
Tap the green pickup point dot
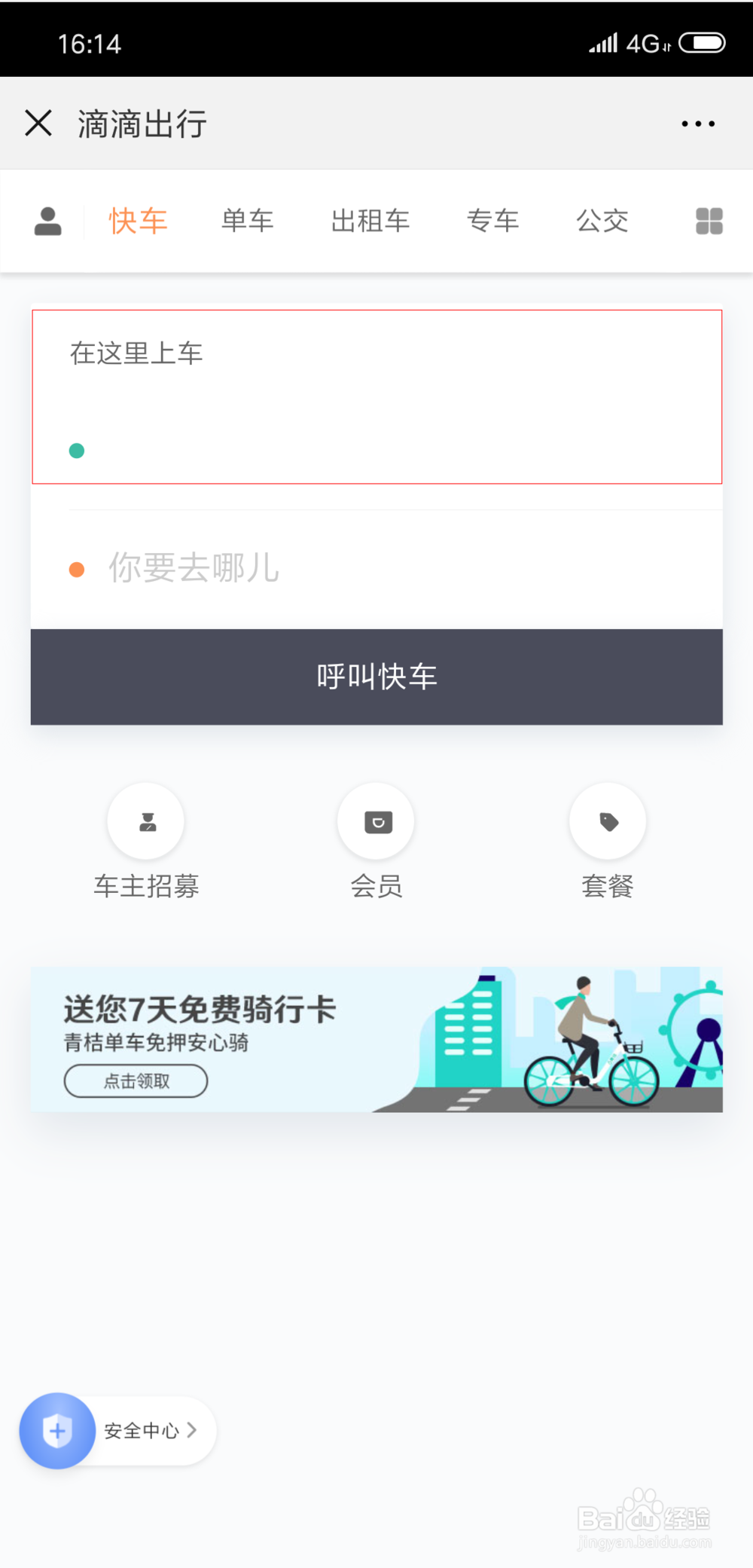click(x=76, y=451)
